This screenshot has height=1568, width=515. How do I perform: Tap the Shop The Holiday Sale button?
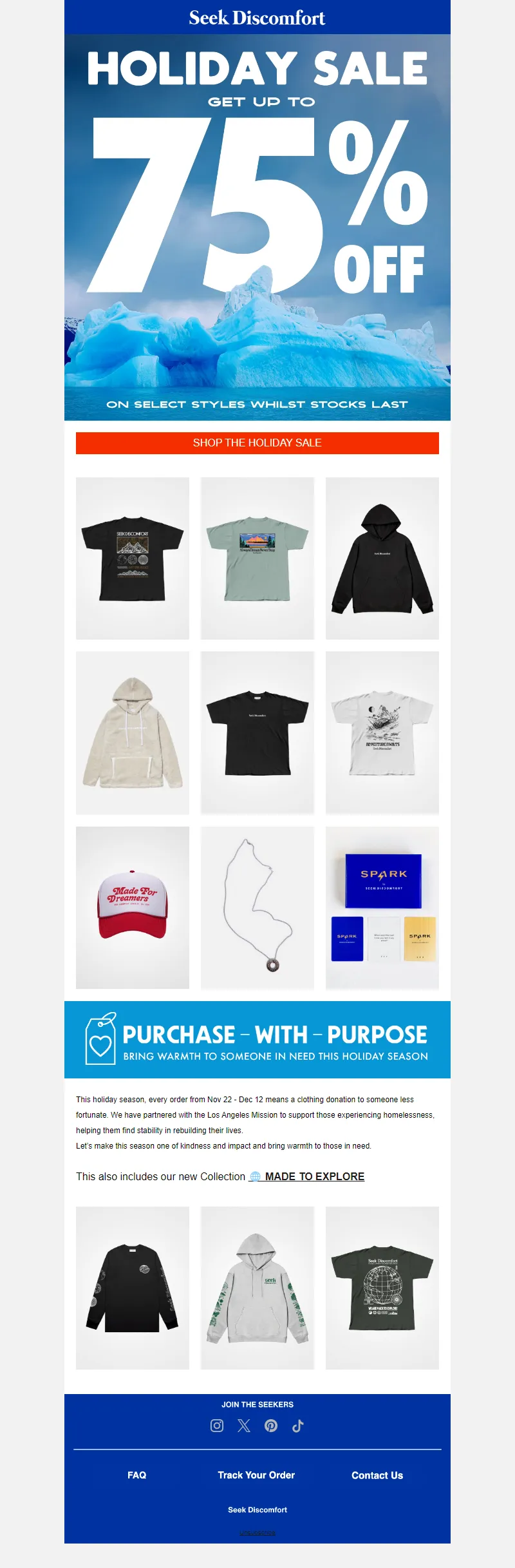pyautogui.click(x=257, y=443)
